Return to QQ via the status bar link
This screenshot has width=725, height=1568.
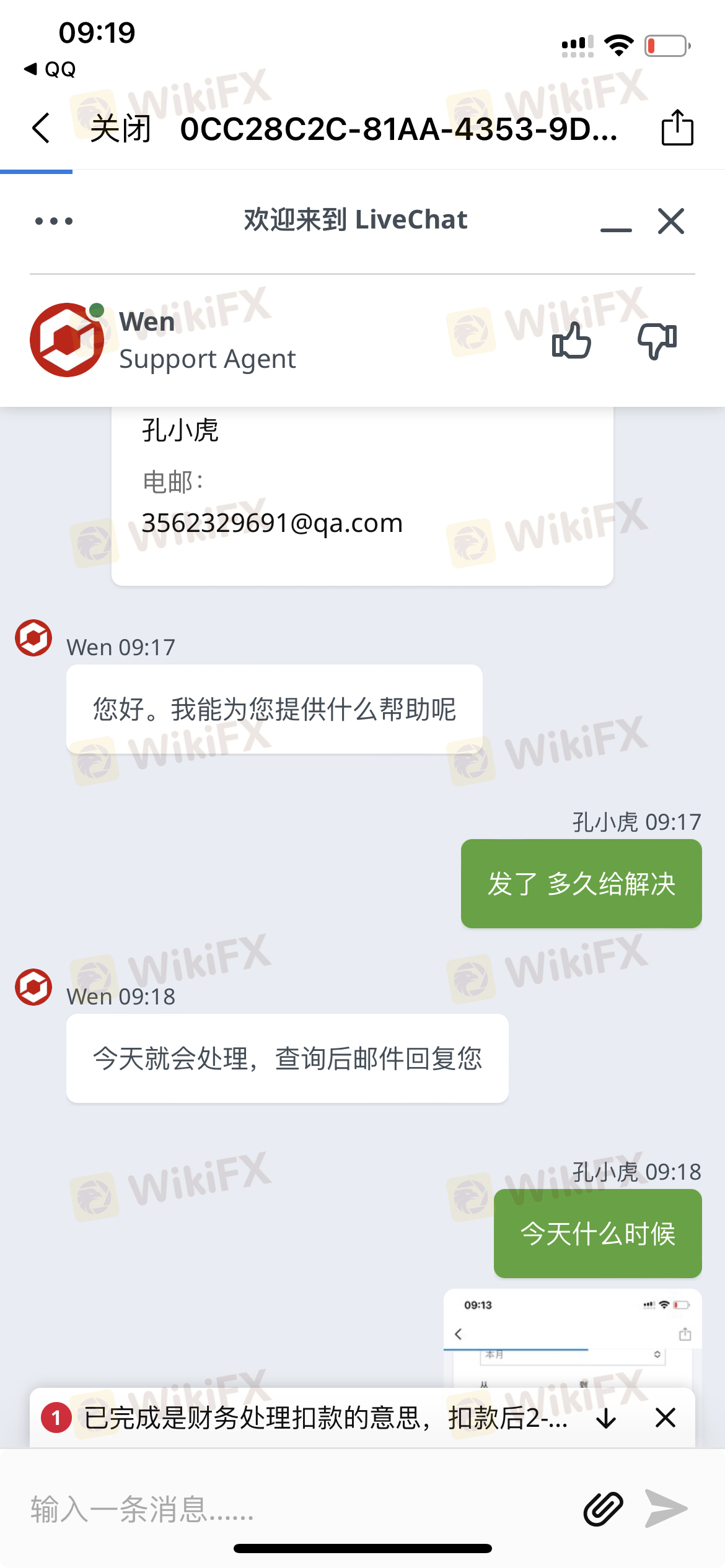tap(51, 69)
